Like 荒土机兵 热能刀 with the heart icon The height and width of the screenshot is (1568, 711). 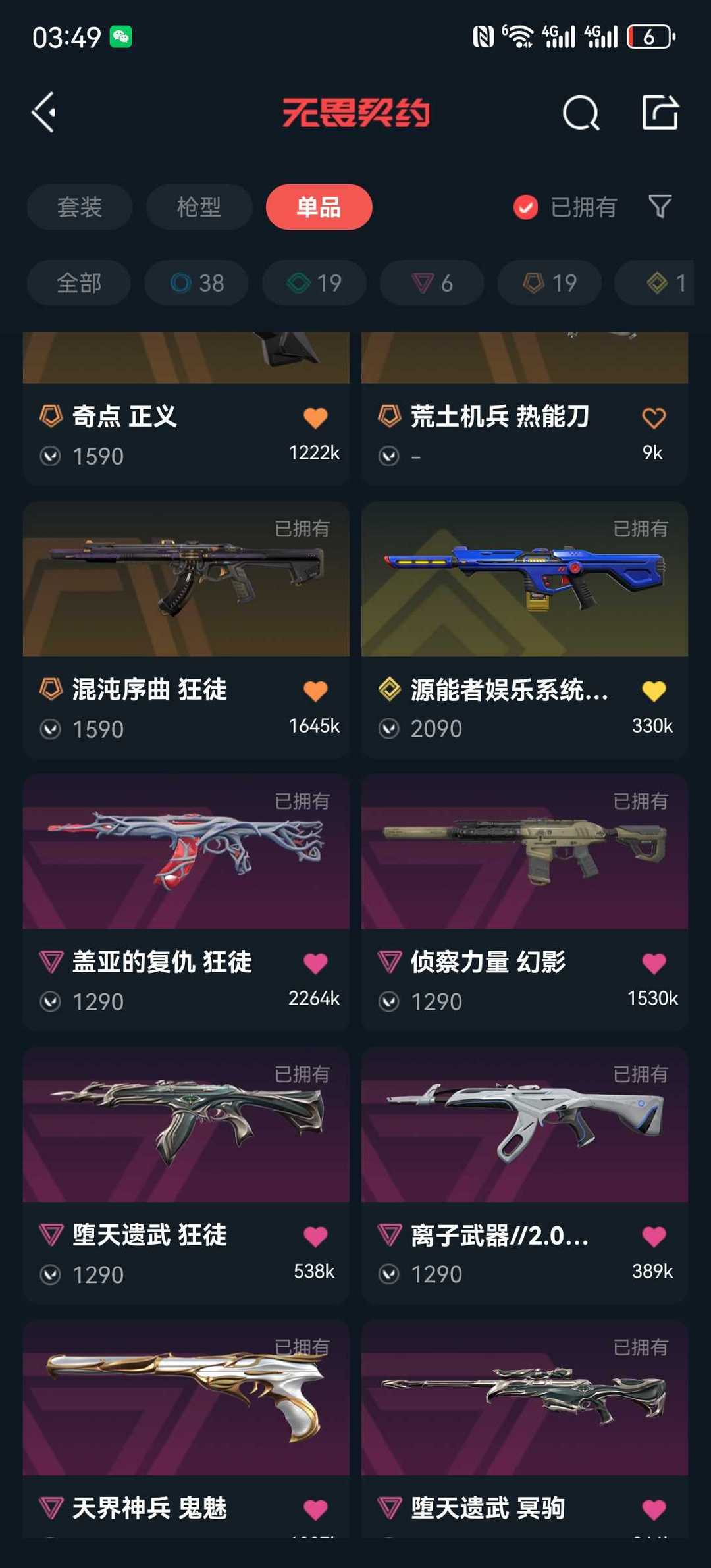point(653,418)
